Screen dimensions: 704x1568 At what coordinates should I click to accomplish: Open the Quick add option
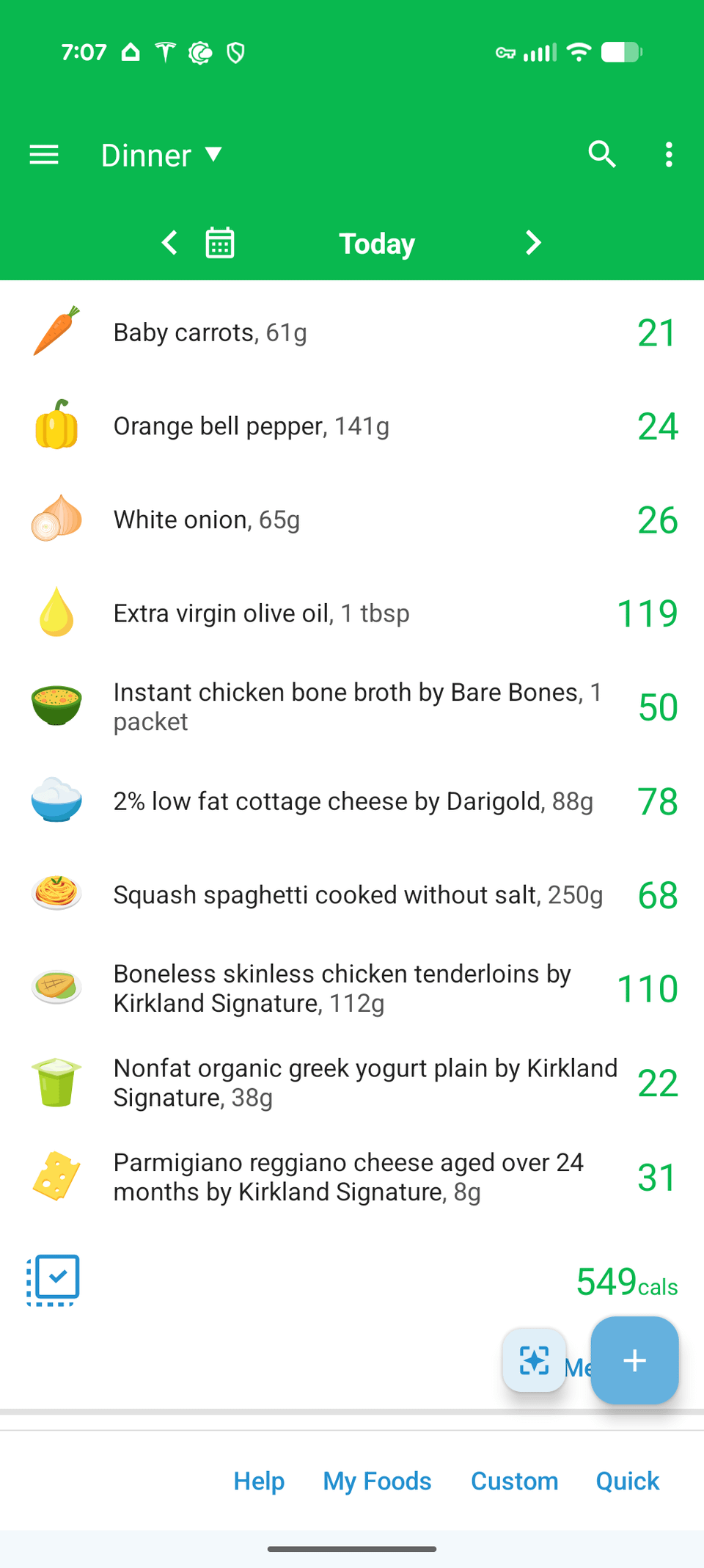pyautogui.click(x=627, y=1481)
